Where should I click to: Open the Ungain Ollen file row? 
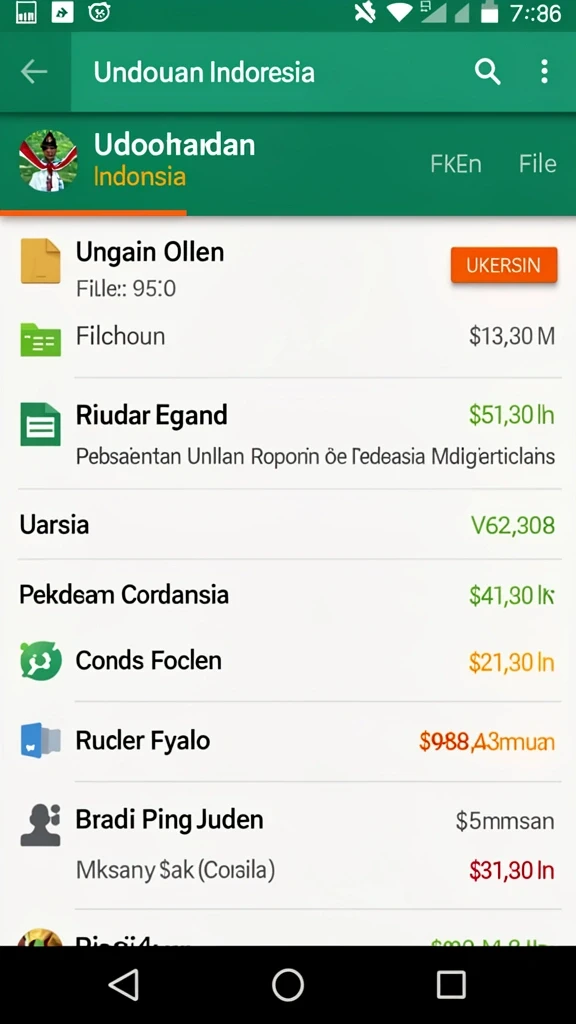click(x=288, y=269)
